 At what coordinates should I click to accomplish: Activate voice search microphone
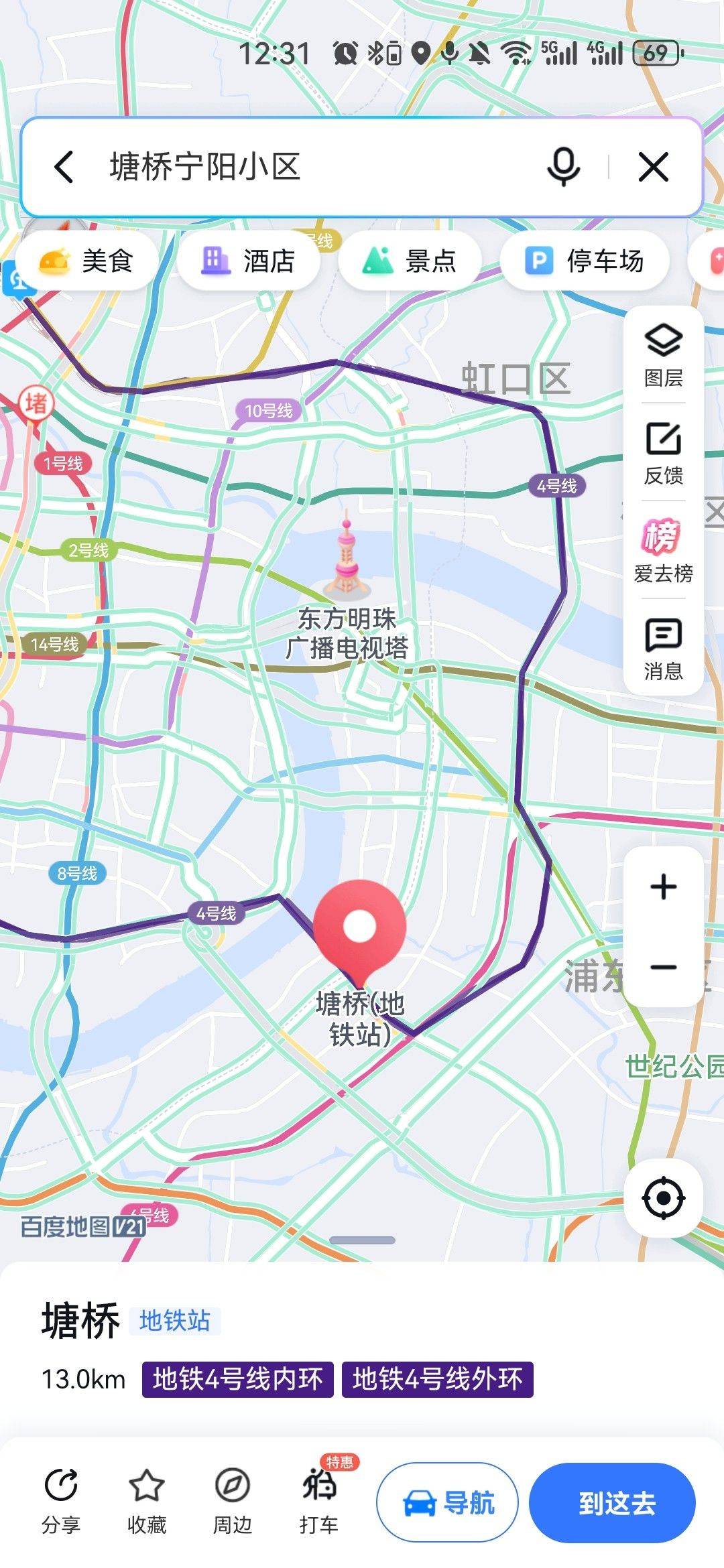(x=563, y=167)
